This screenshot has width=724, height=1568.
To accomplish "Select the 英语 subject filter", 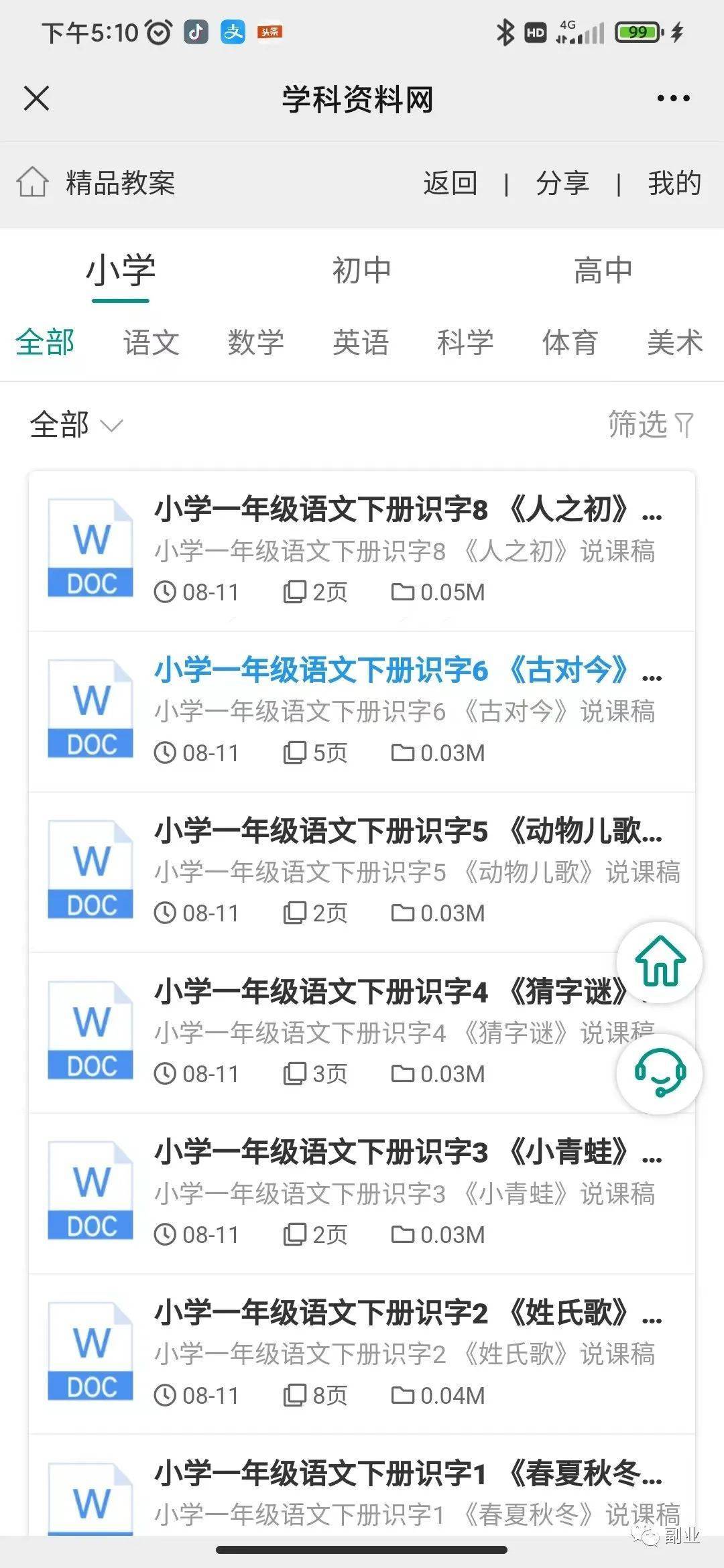I will point(361,342).
